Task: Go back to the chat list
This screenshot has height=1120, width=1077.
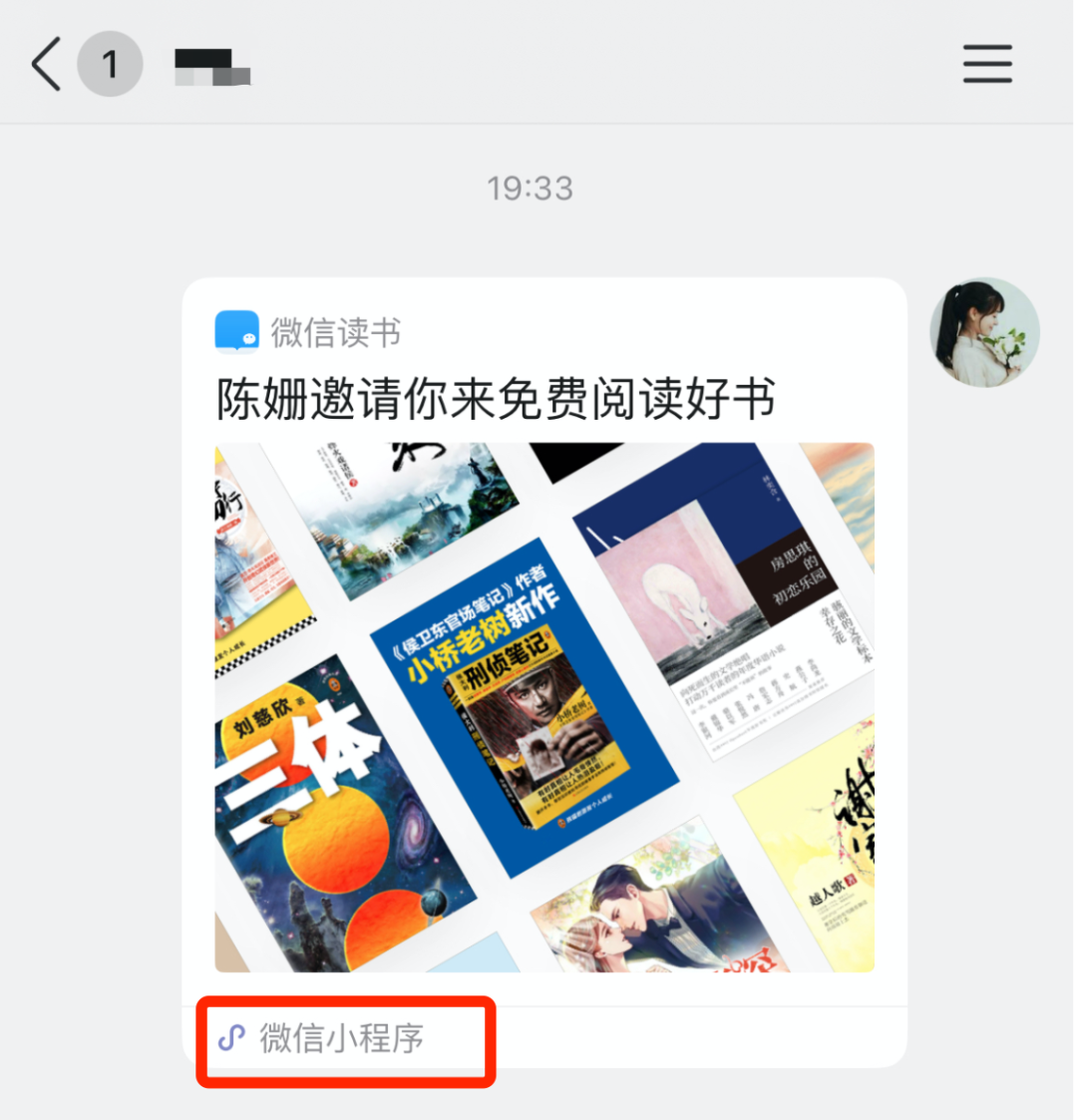Action: tap(47, 65)
